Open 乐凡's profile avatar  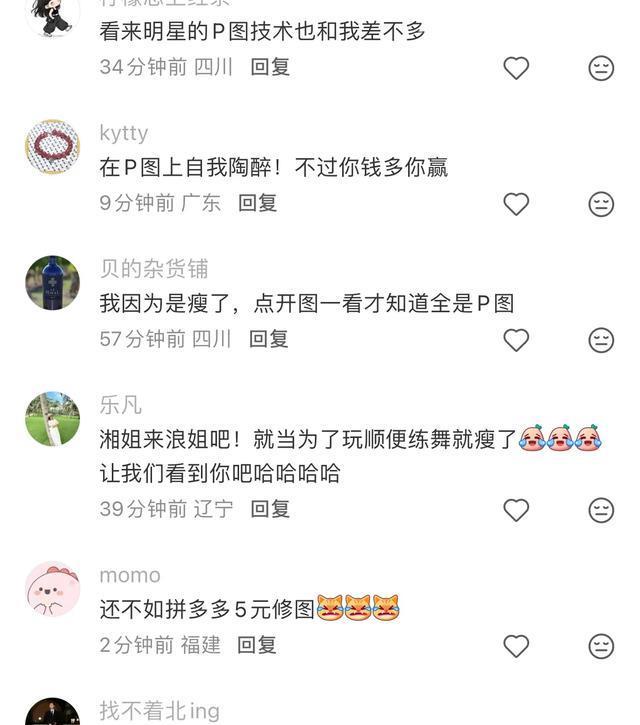pyautogui.click(x=52, y=418)
